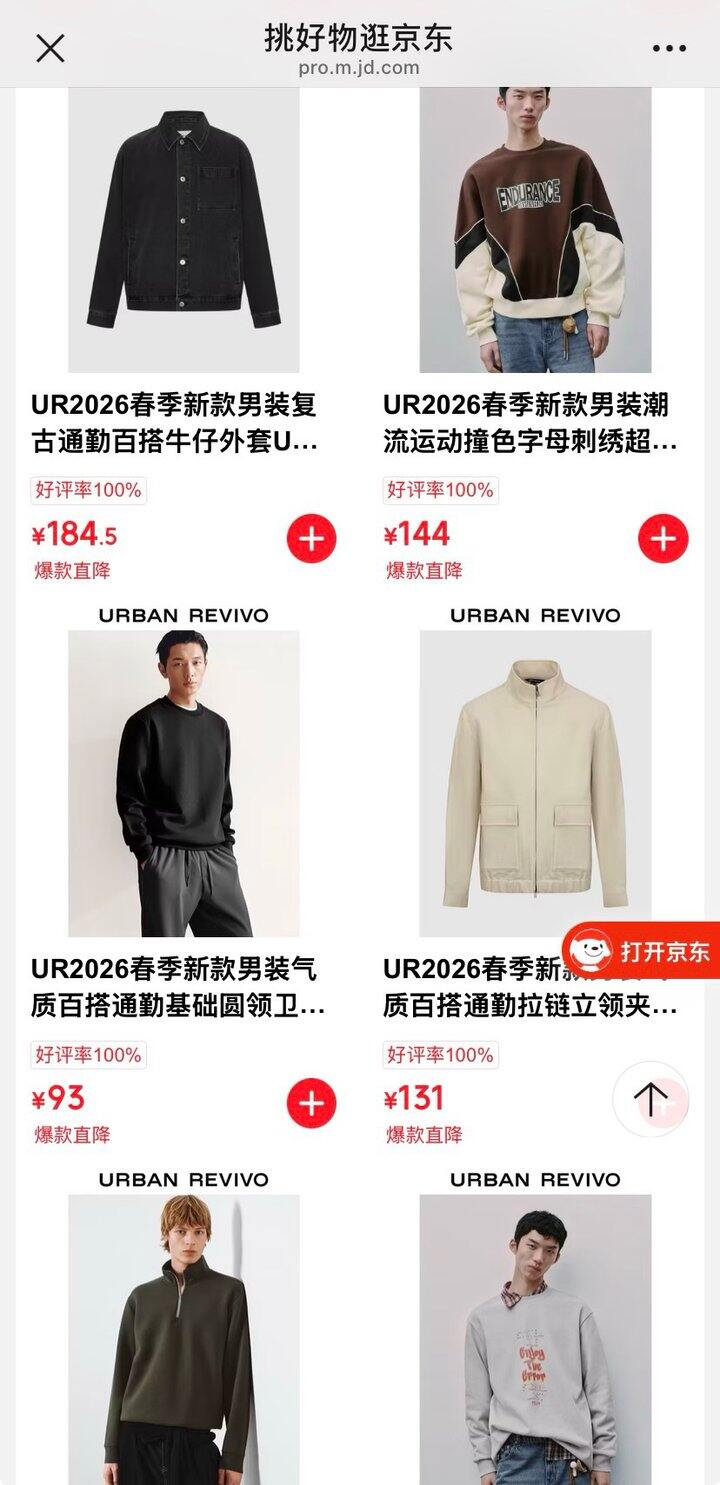Tap the 打开京东 open-app button
This screenshot has height=1485, width=720.
(642, 950)
